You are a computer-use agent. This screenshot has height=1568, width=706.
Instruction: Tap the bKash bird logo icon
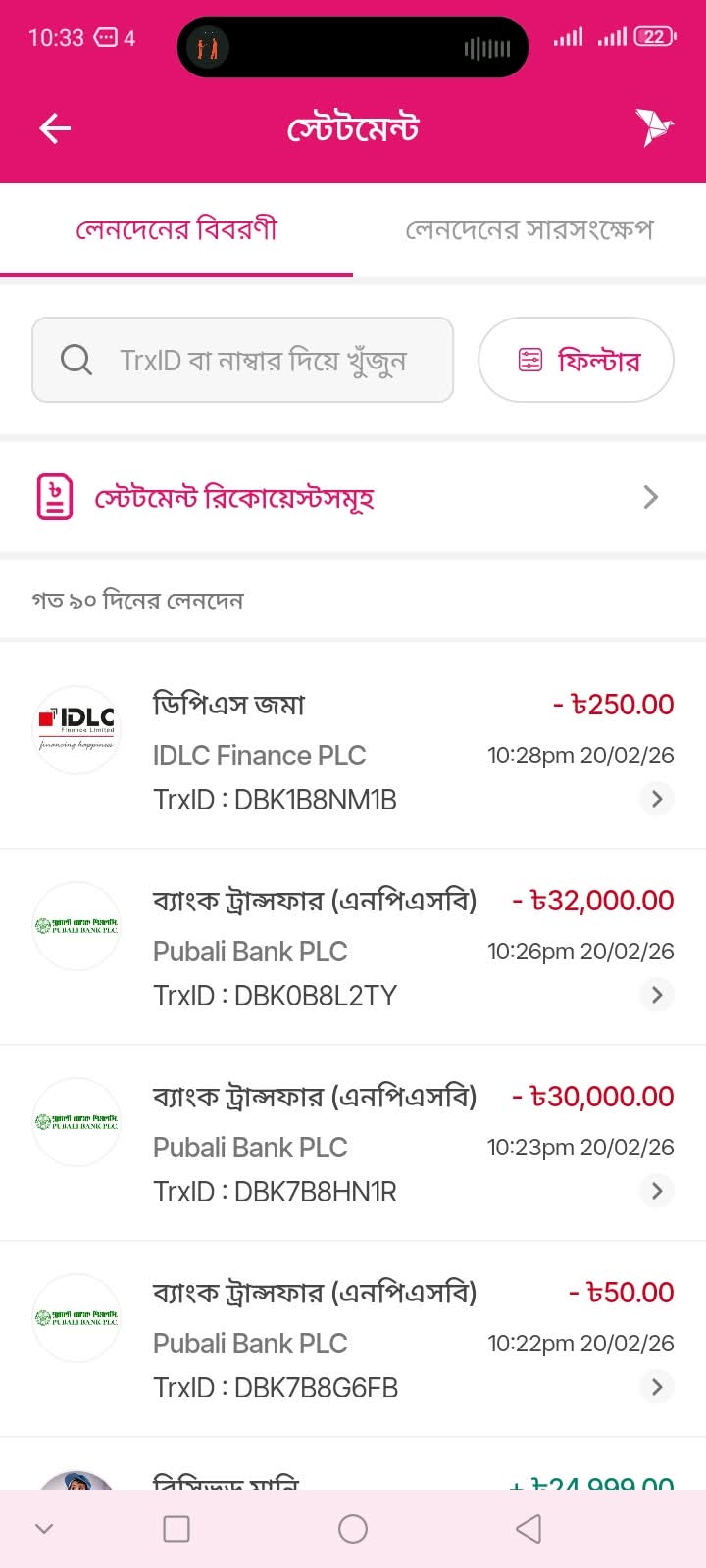[652, 128]
